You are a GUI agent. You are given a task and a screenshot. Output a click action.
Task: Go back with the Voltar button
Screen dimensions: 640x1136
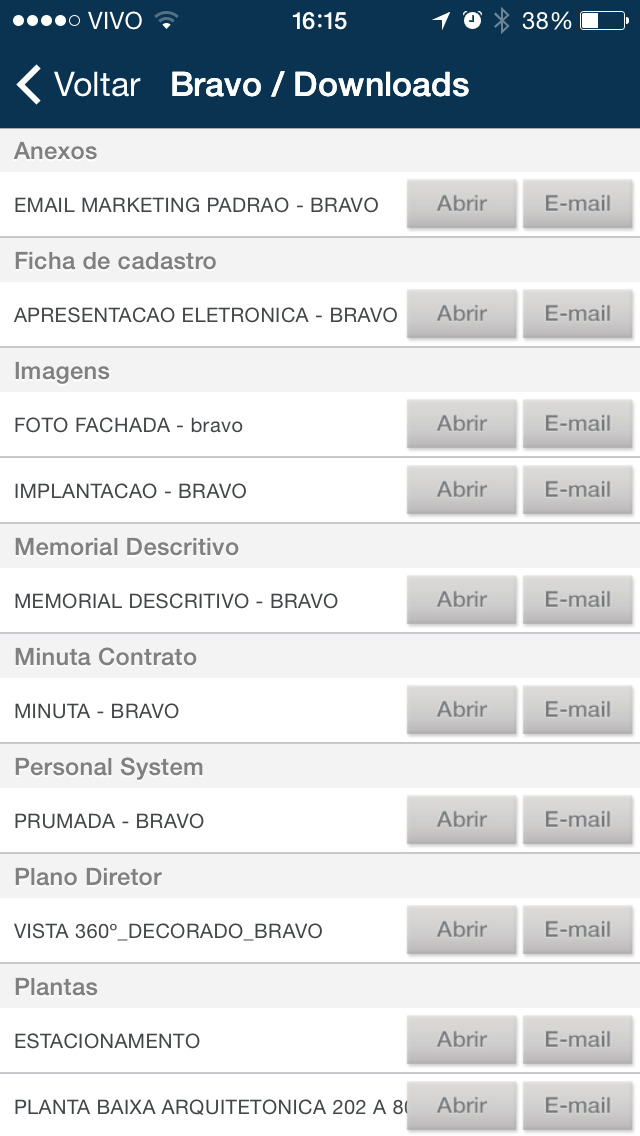78,85
